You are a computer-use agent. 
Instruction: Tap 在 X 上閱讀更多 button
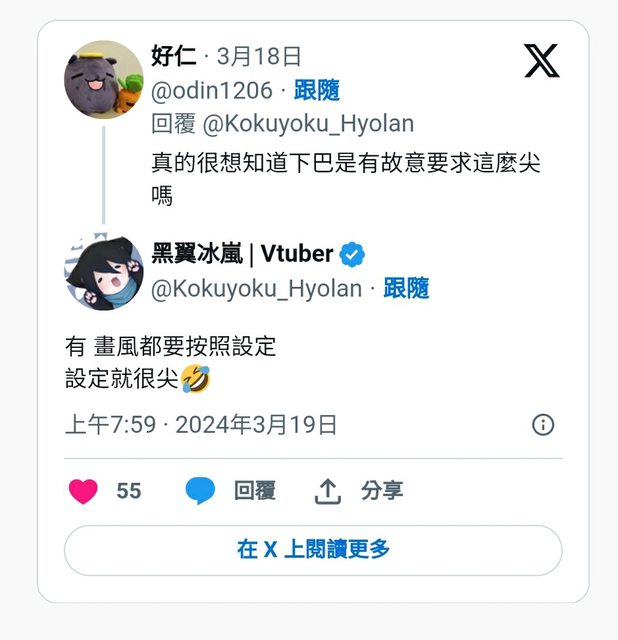pos(313,549)
